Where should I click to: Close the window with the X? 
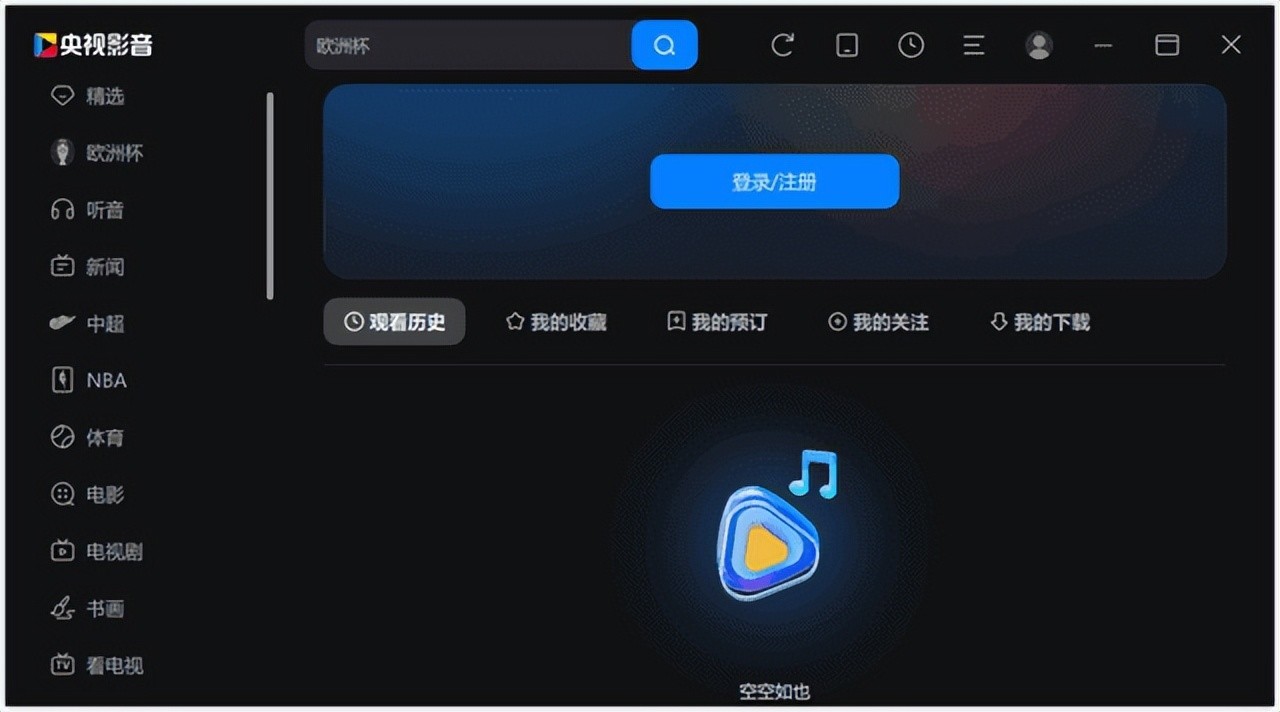tap(1231, 45)
